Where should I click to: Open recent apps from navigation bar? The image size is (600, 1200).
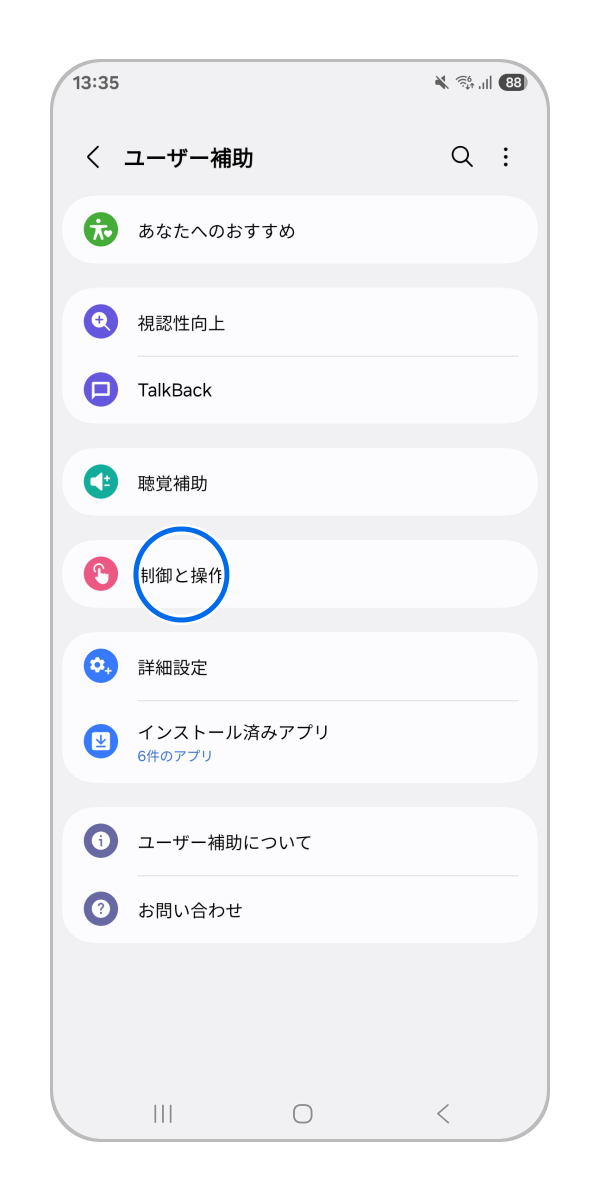click(163, 1114)
